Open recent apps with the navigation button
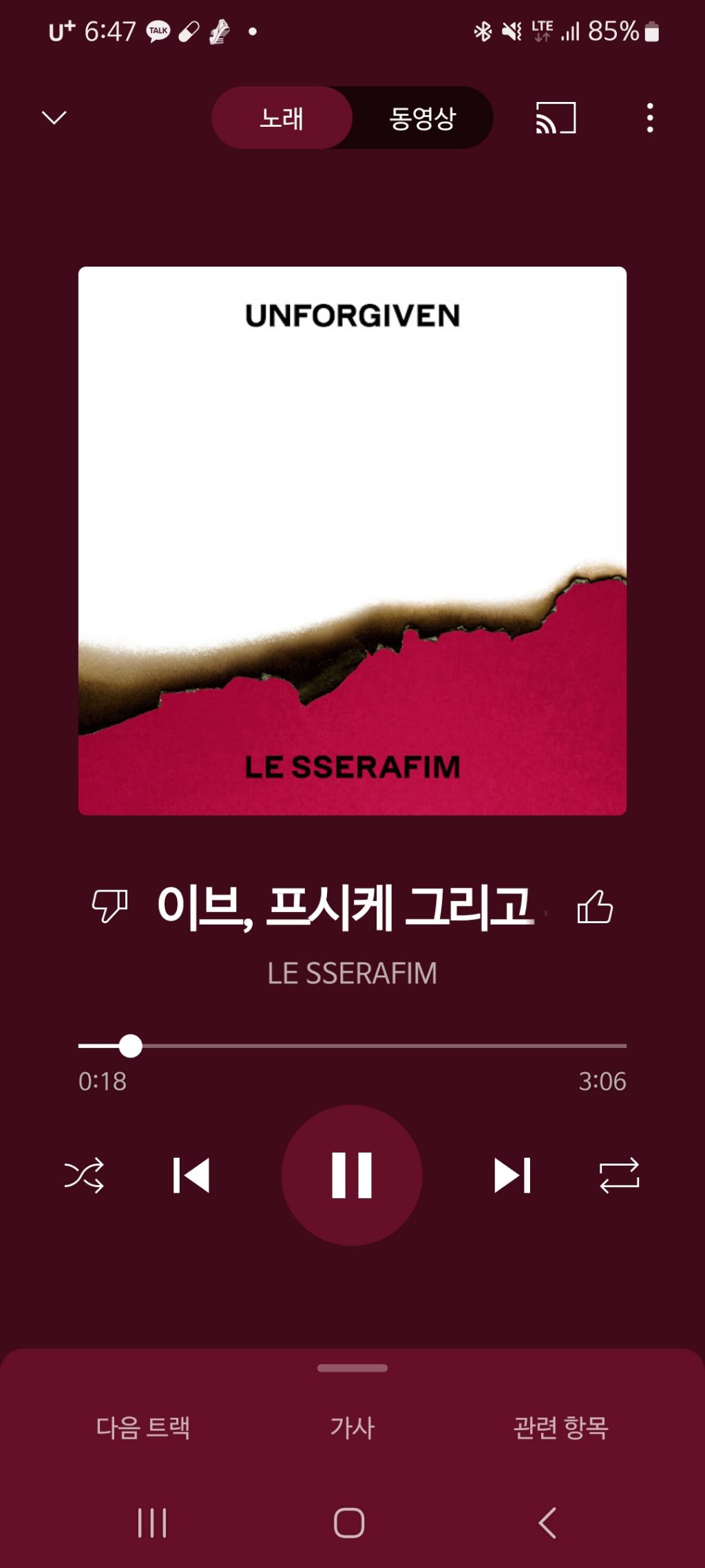The height and width of the screenshot is (1568, 705). pos(151,1524)
